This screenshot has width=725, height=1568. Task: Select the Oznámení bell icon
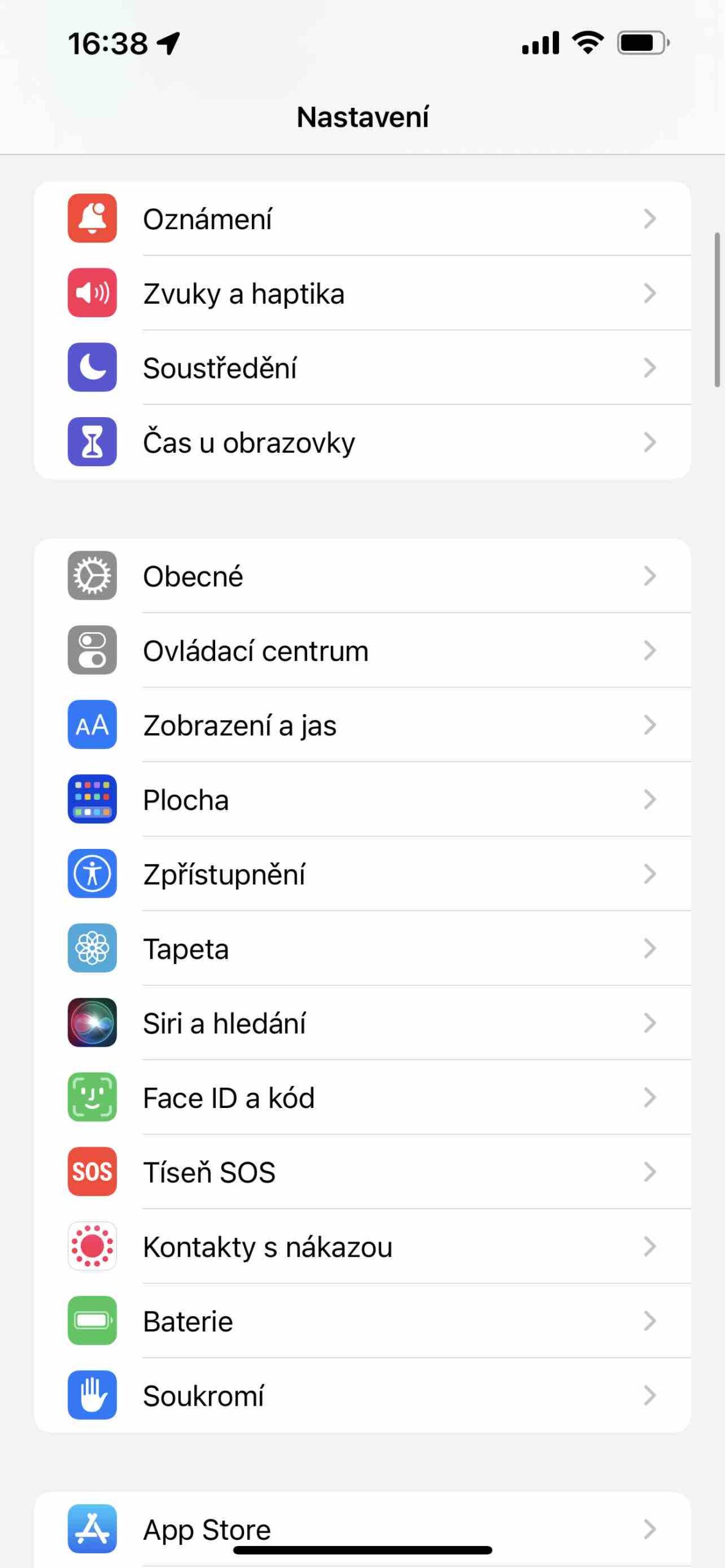coord(91,219)
